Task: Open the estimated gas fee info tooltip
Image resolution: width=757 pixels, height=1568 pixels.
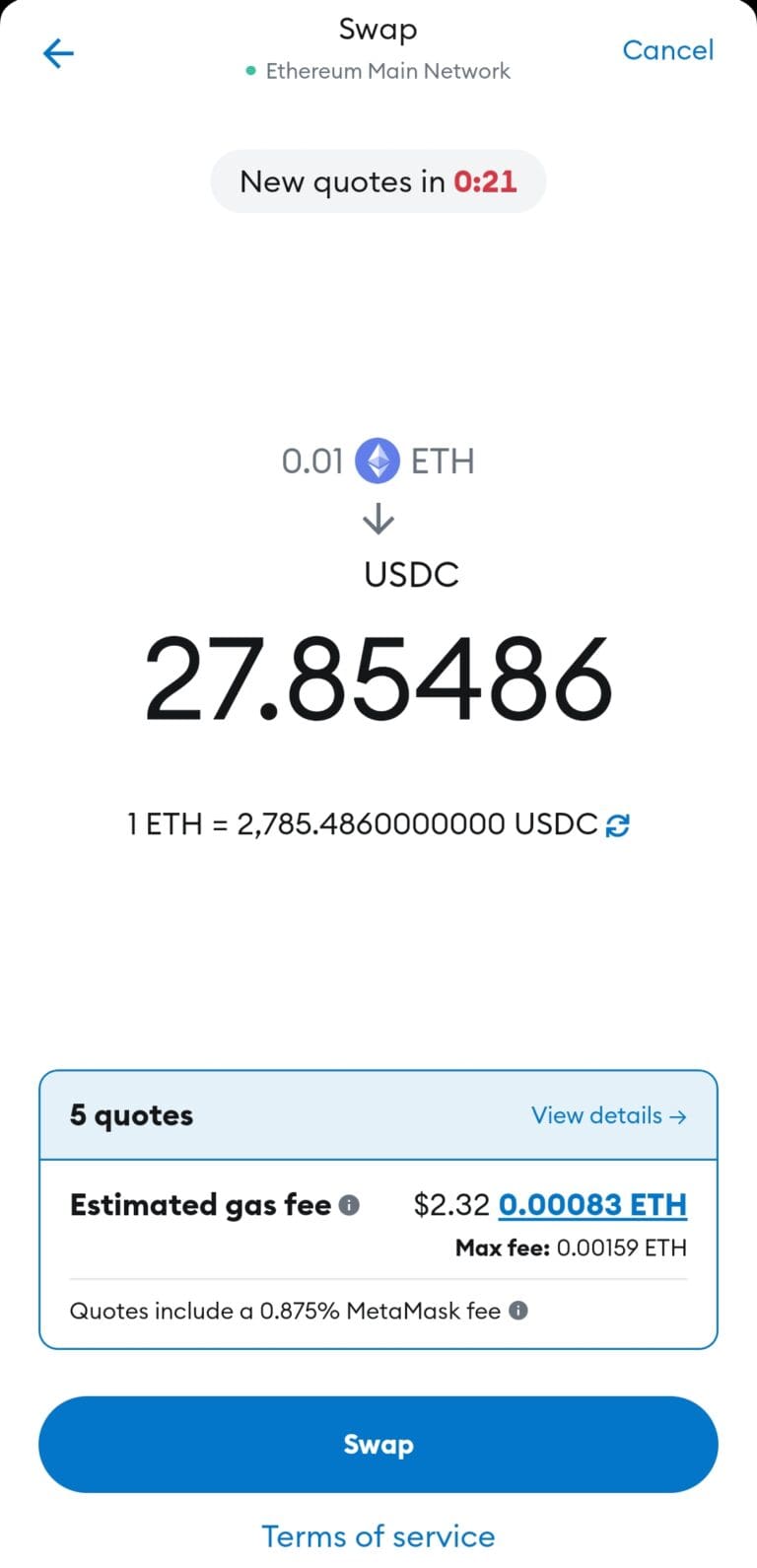Action: (x=351, y=1204)
